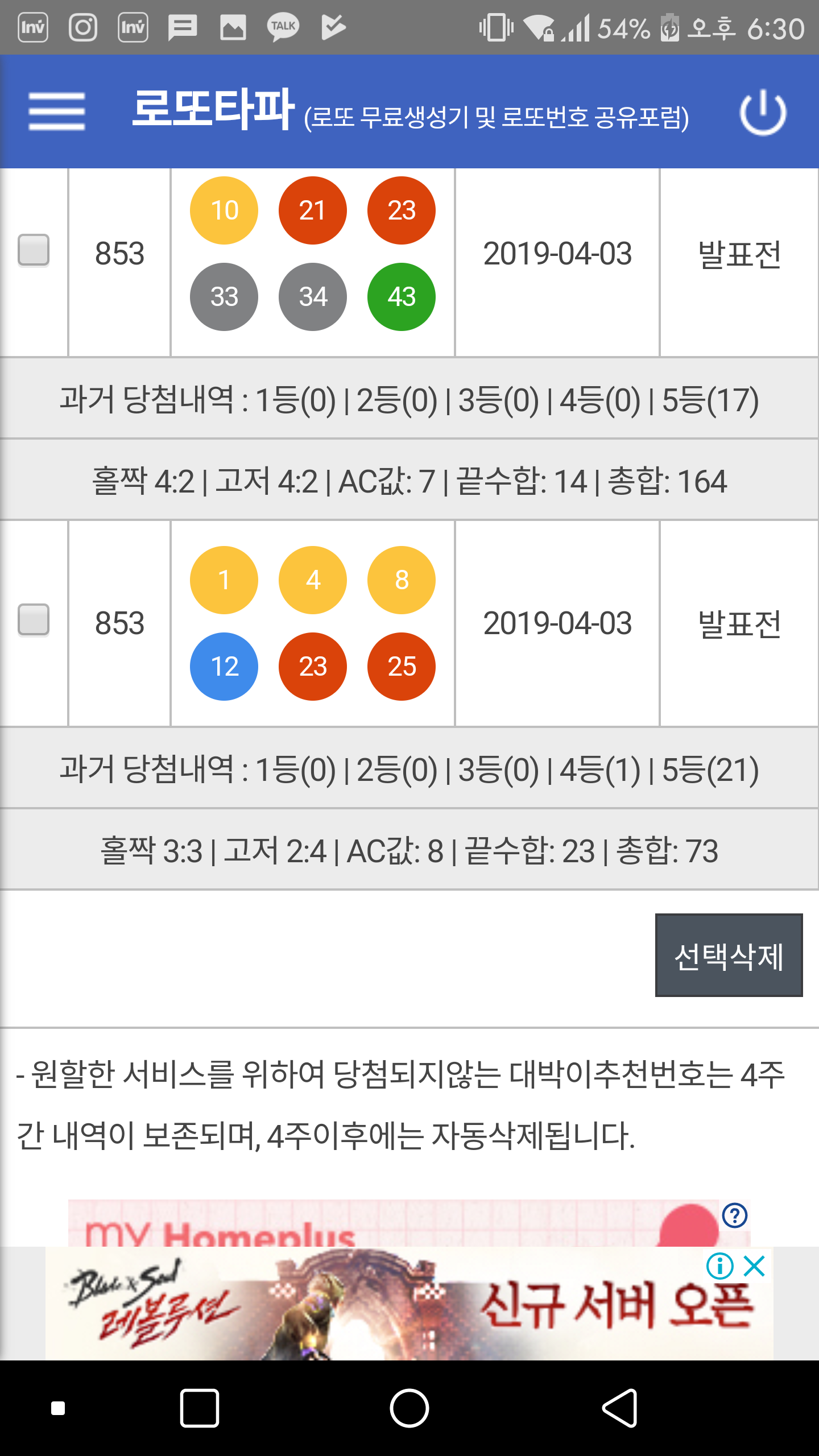This screenshot has height=1456, width=819.
Task: Go back using the system back button
Action: [620, 1408]
